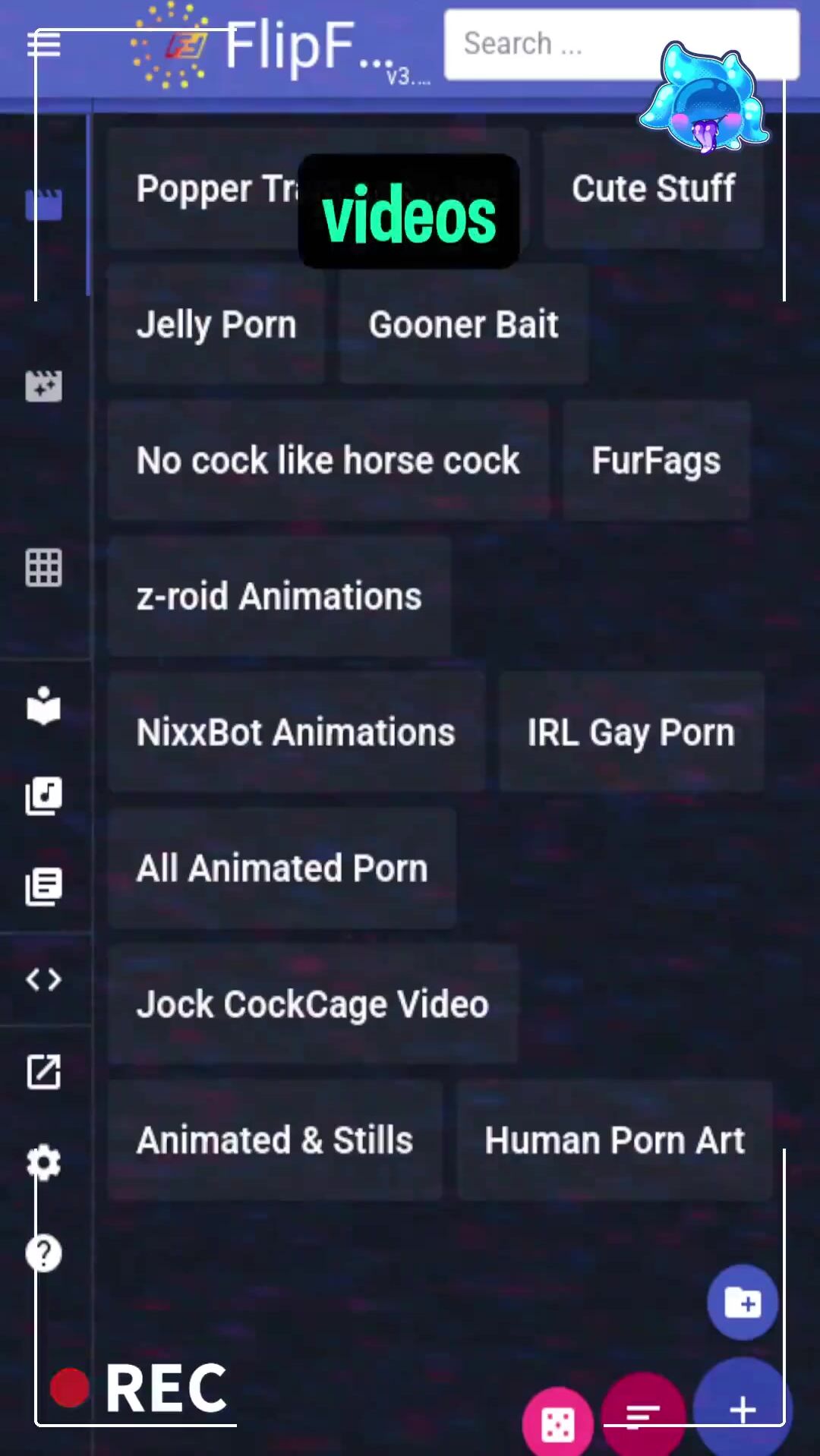This screenshot has height=1456, width=820.
Task: Switch to the scene grids tab
Action: [x=43, y=567]
